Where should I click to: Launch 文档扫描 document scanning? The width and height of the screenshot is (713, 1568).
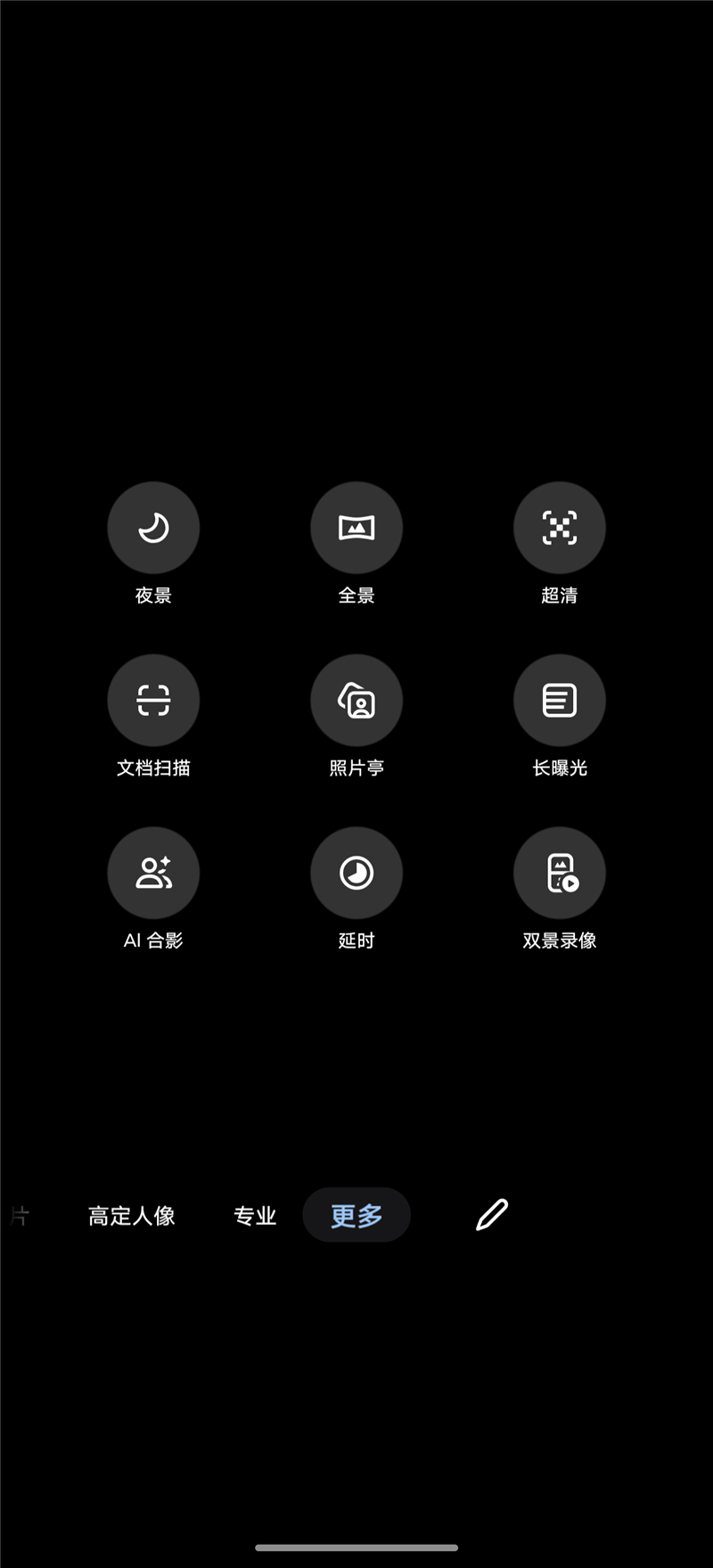point(153,701)
